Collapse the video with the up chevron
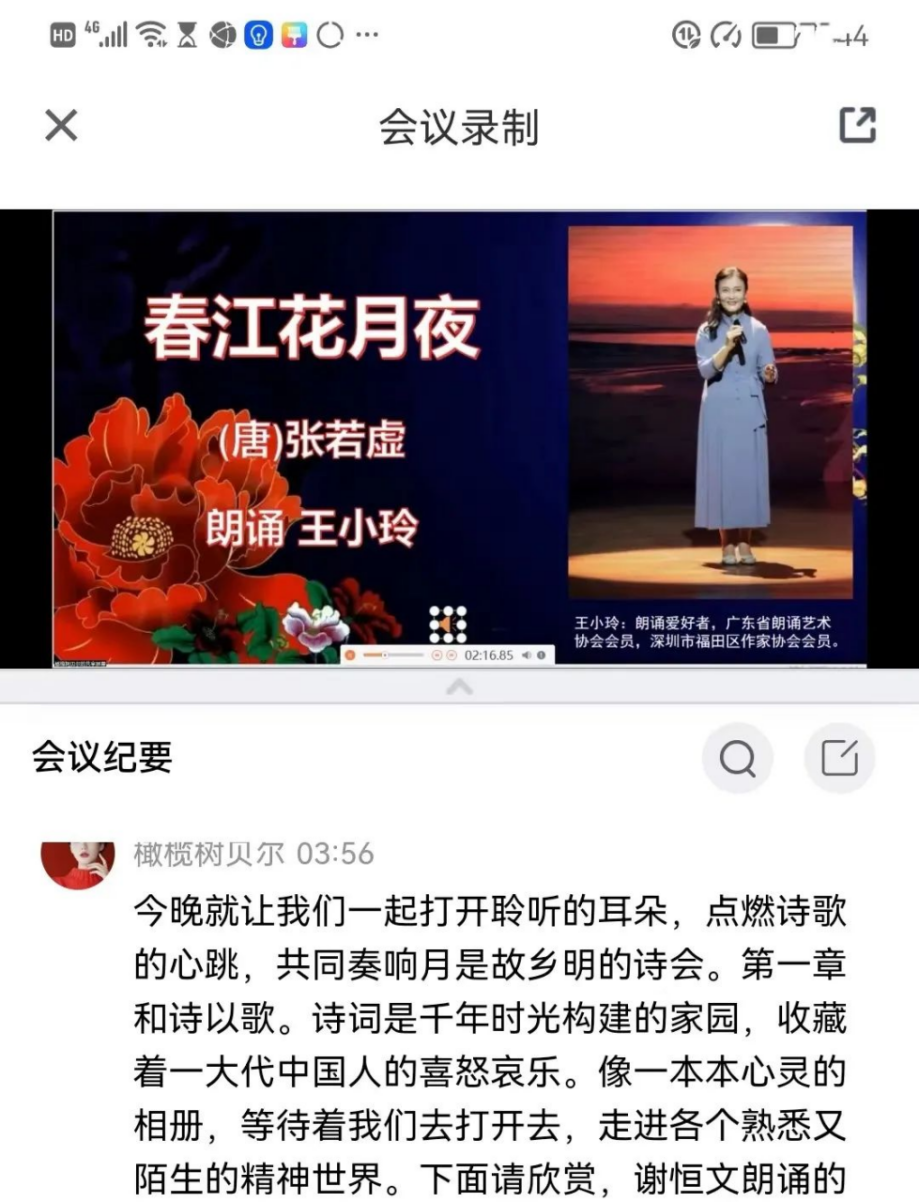919x1202 pixels. point(459,687)
